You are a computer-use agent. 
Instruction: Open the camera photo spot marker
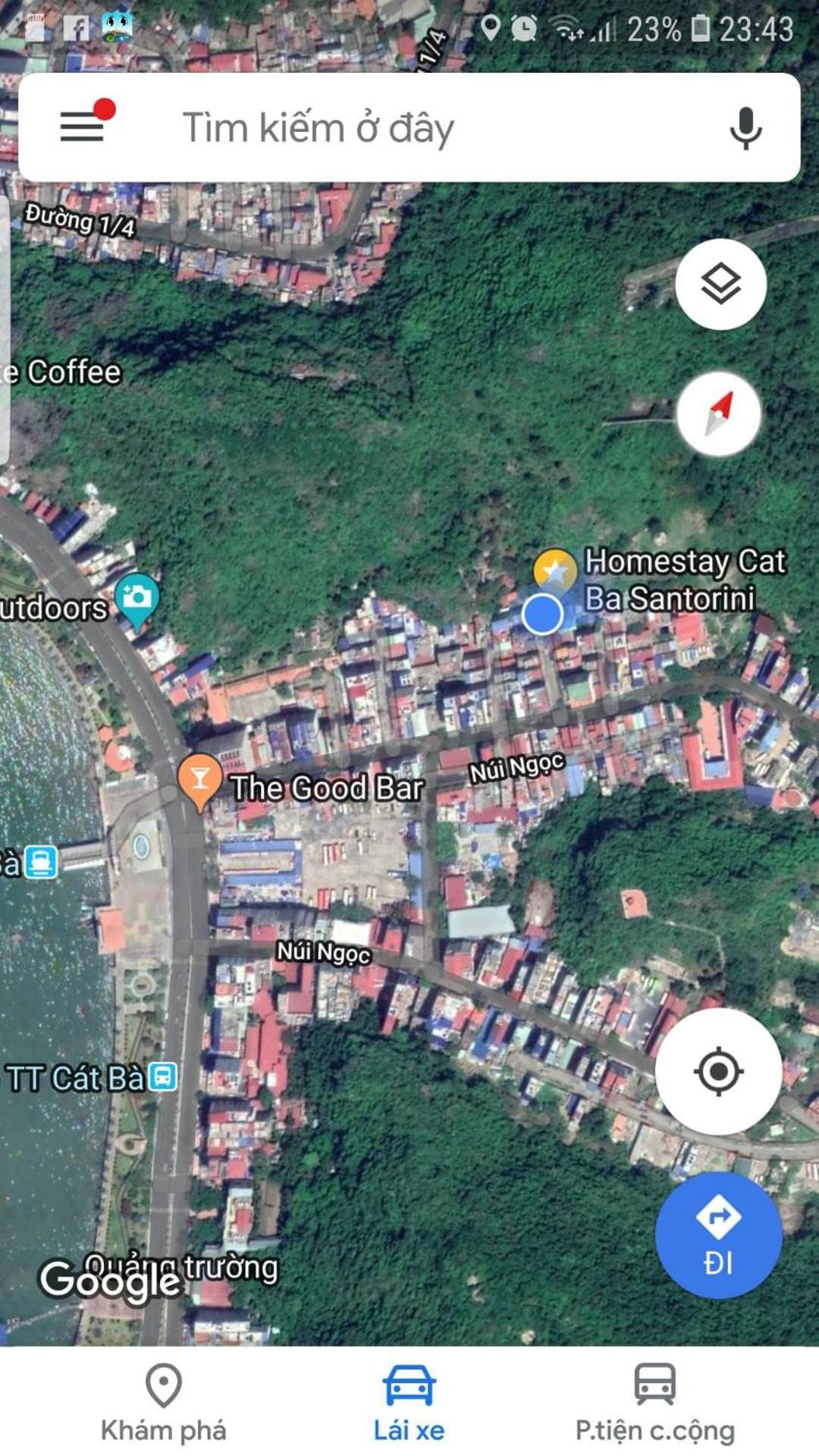click(137, 599)
